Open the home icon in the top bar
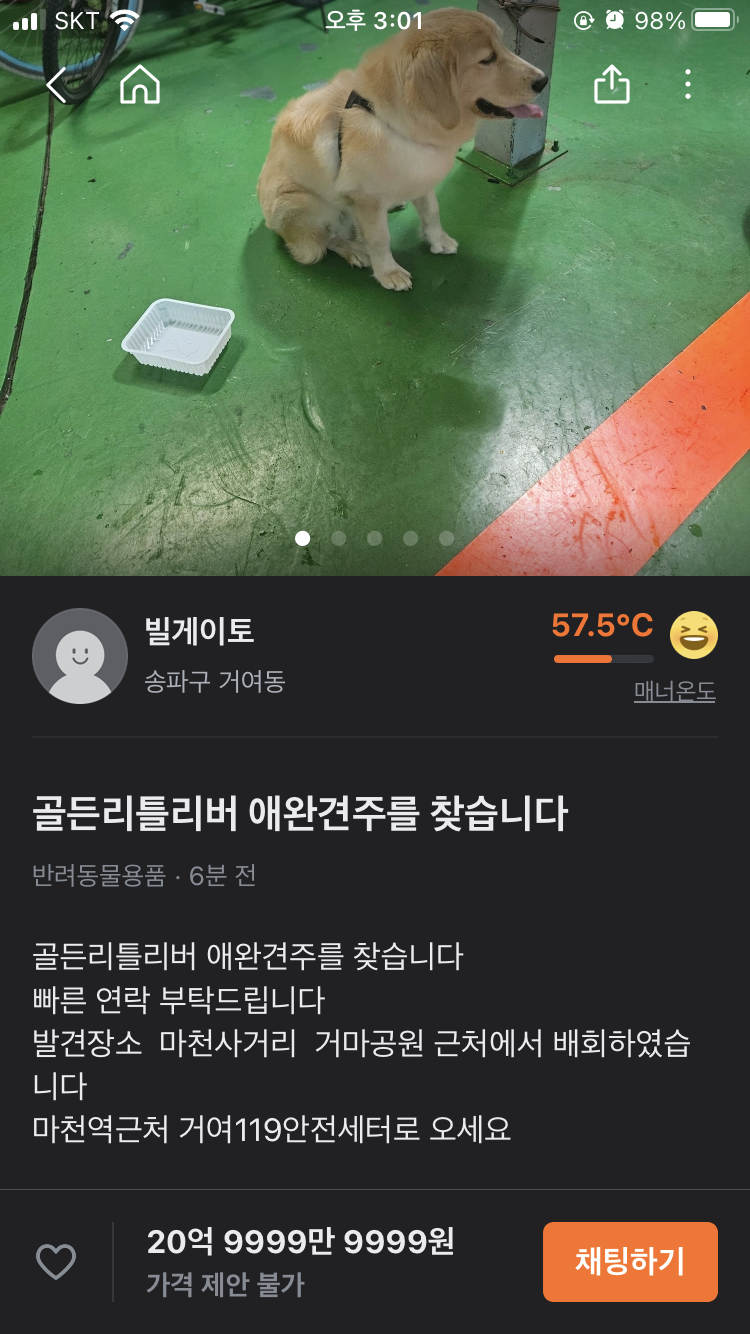750x1334 pixels. [140, 86]
